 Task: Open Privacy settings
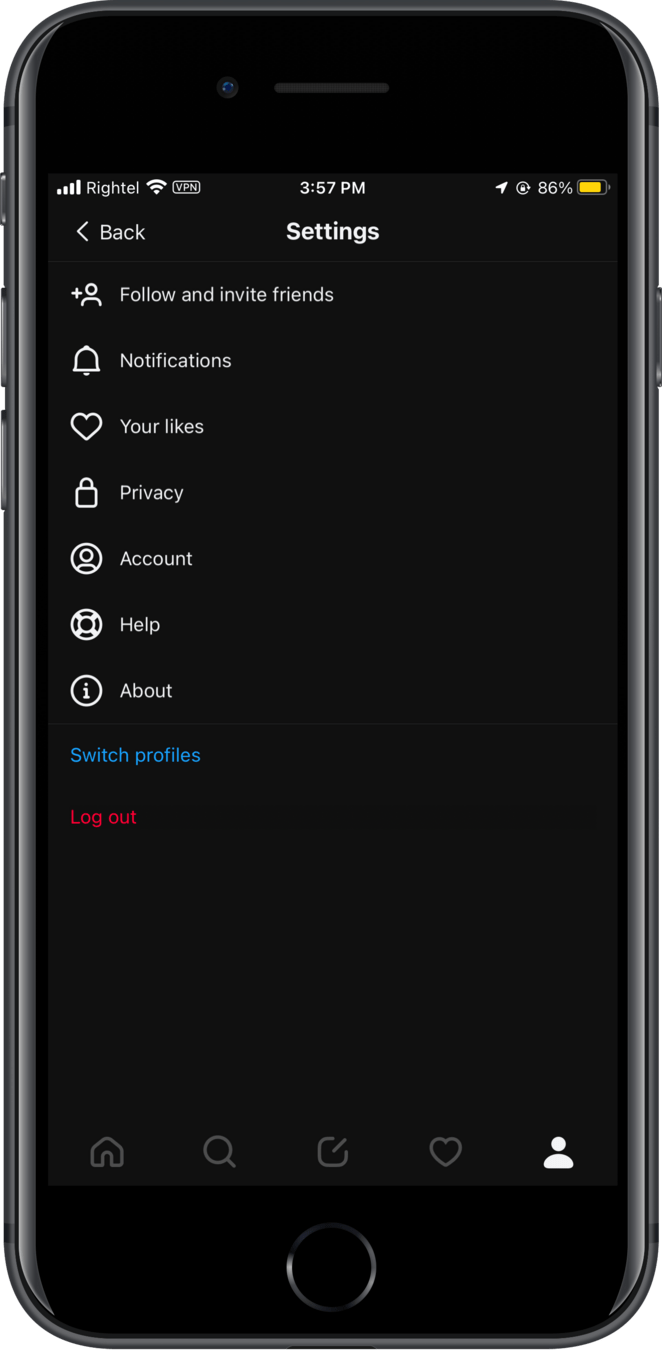[x=151, y=493]
